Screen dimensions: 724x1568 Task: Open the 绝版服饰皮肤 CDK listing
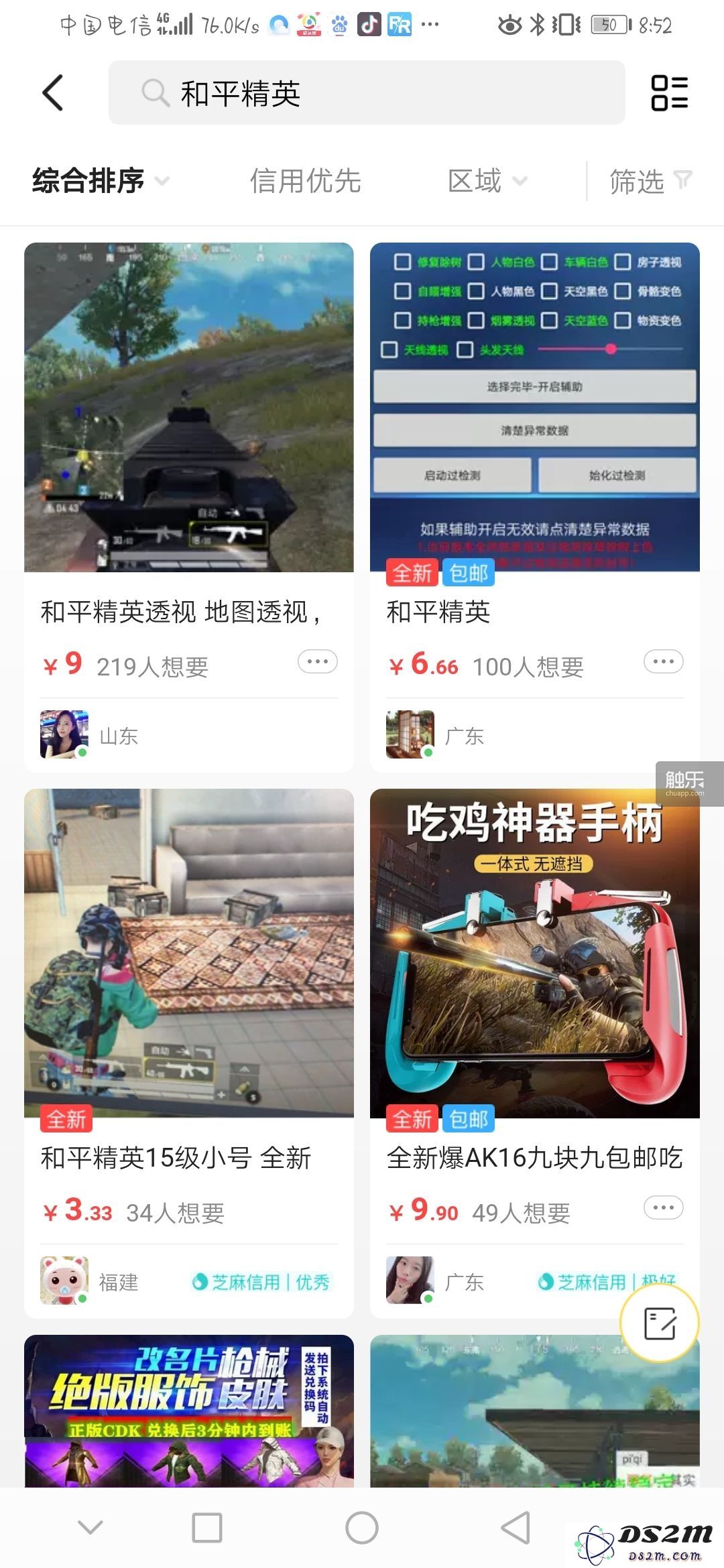189,1411
